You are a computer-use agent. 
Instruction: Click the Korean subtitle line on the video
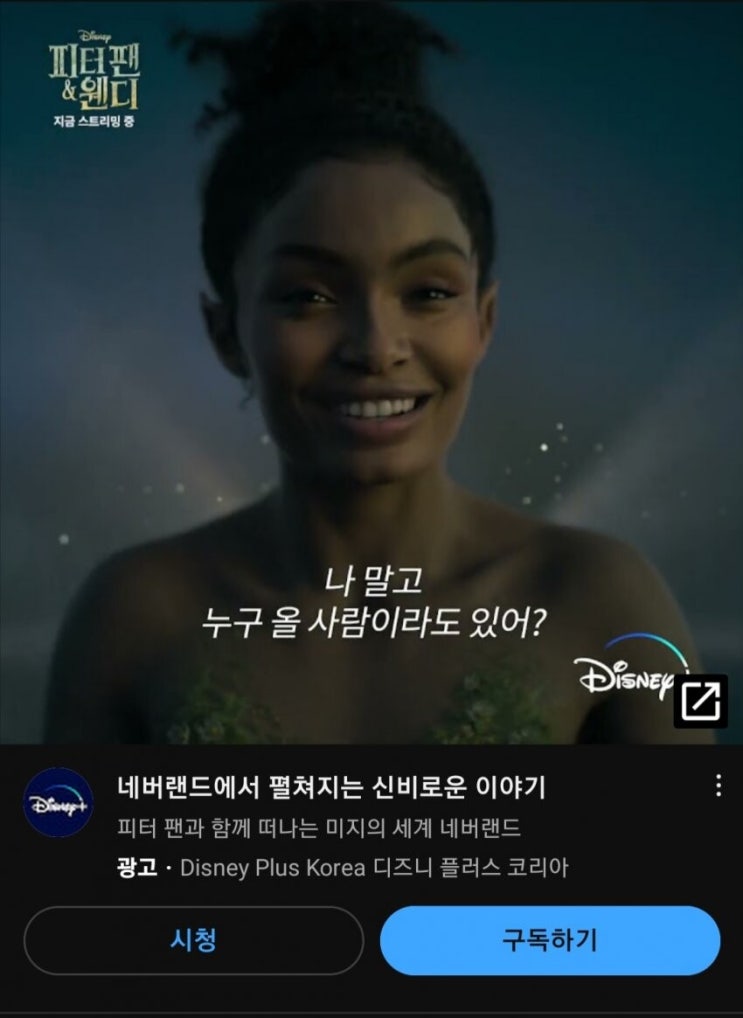pyautogui.click(x=372, y=601)
